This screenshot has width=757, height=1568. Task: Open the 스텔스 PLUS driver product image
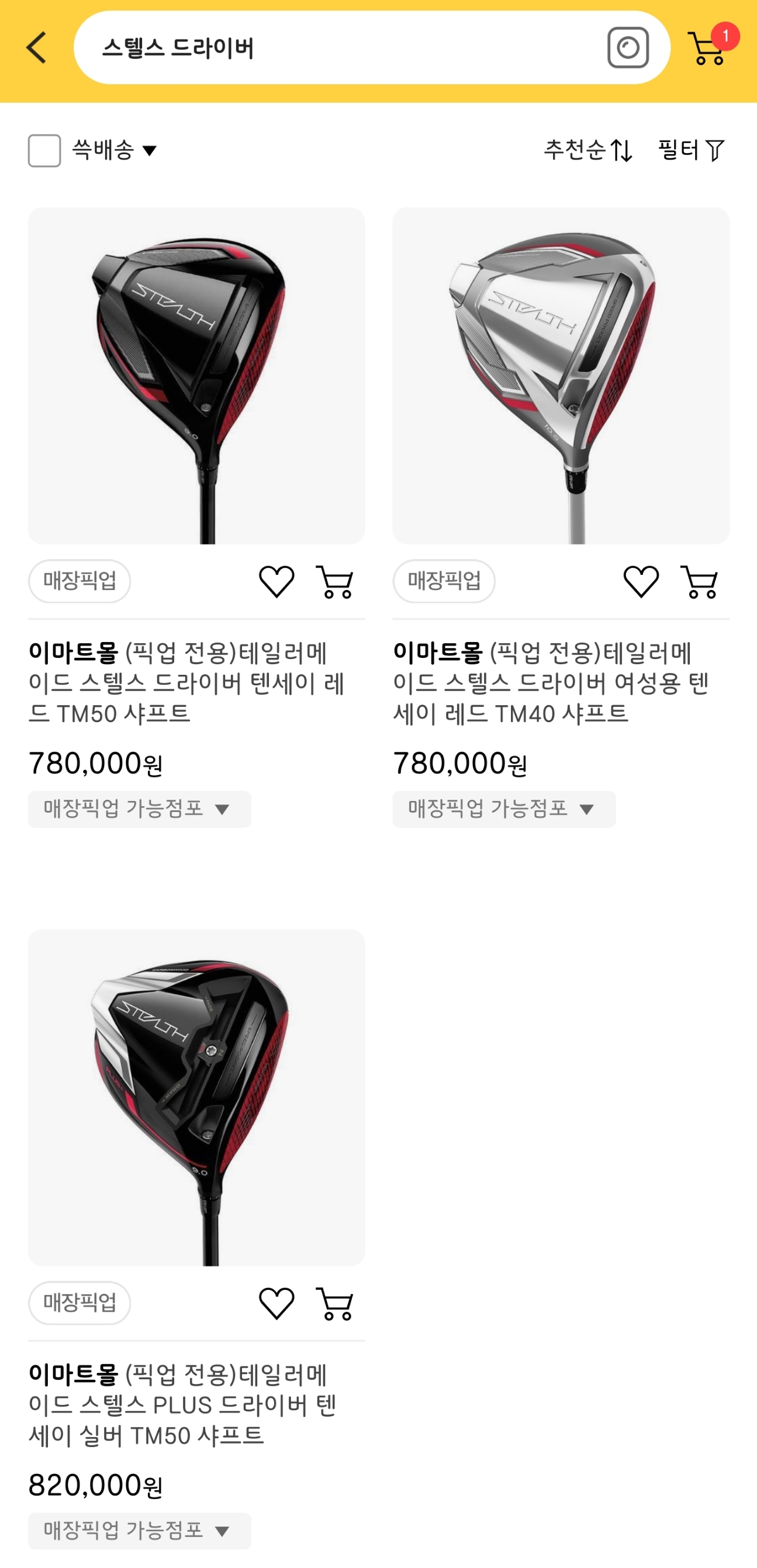pos(196,1098)
